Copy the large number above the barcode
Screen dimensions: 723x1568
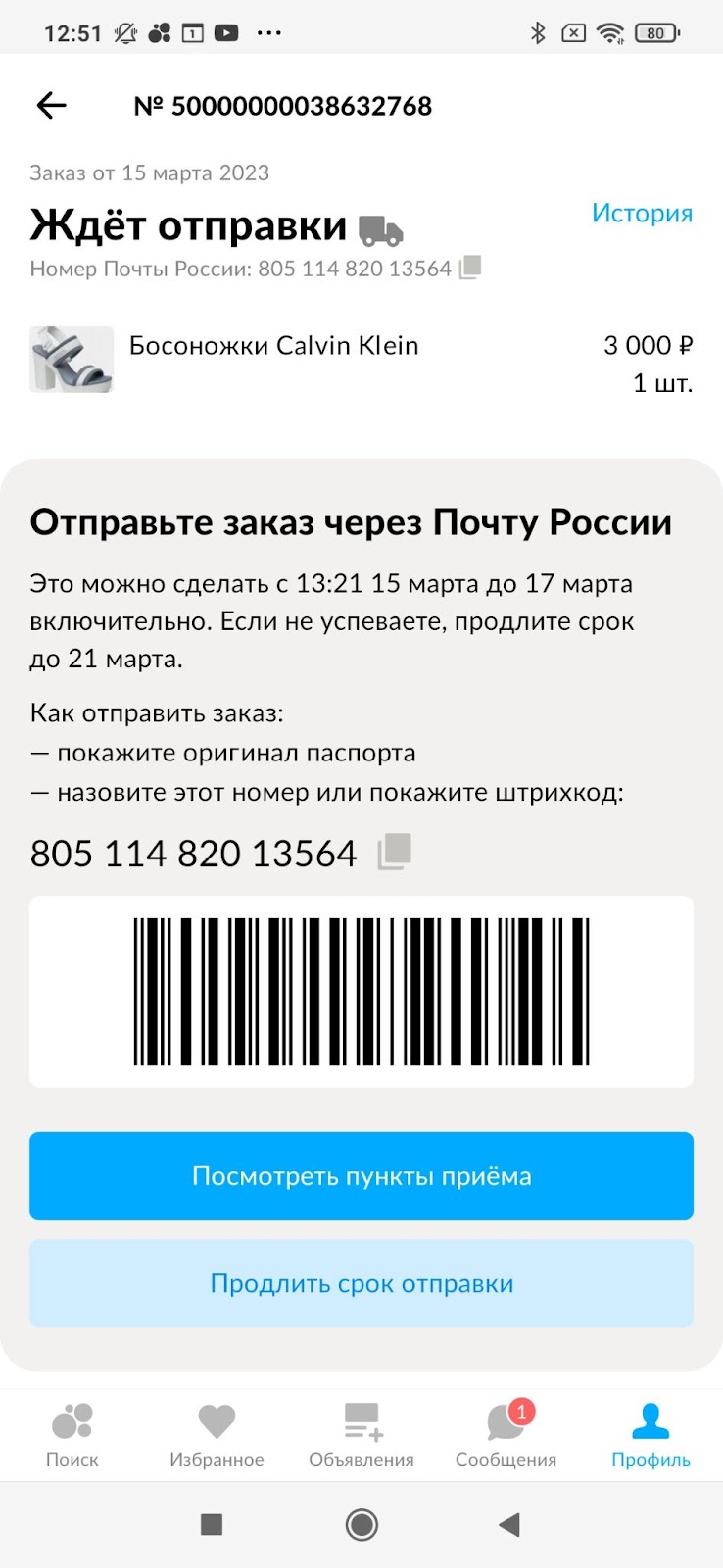click(x=395, y=852)
